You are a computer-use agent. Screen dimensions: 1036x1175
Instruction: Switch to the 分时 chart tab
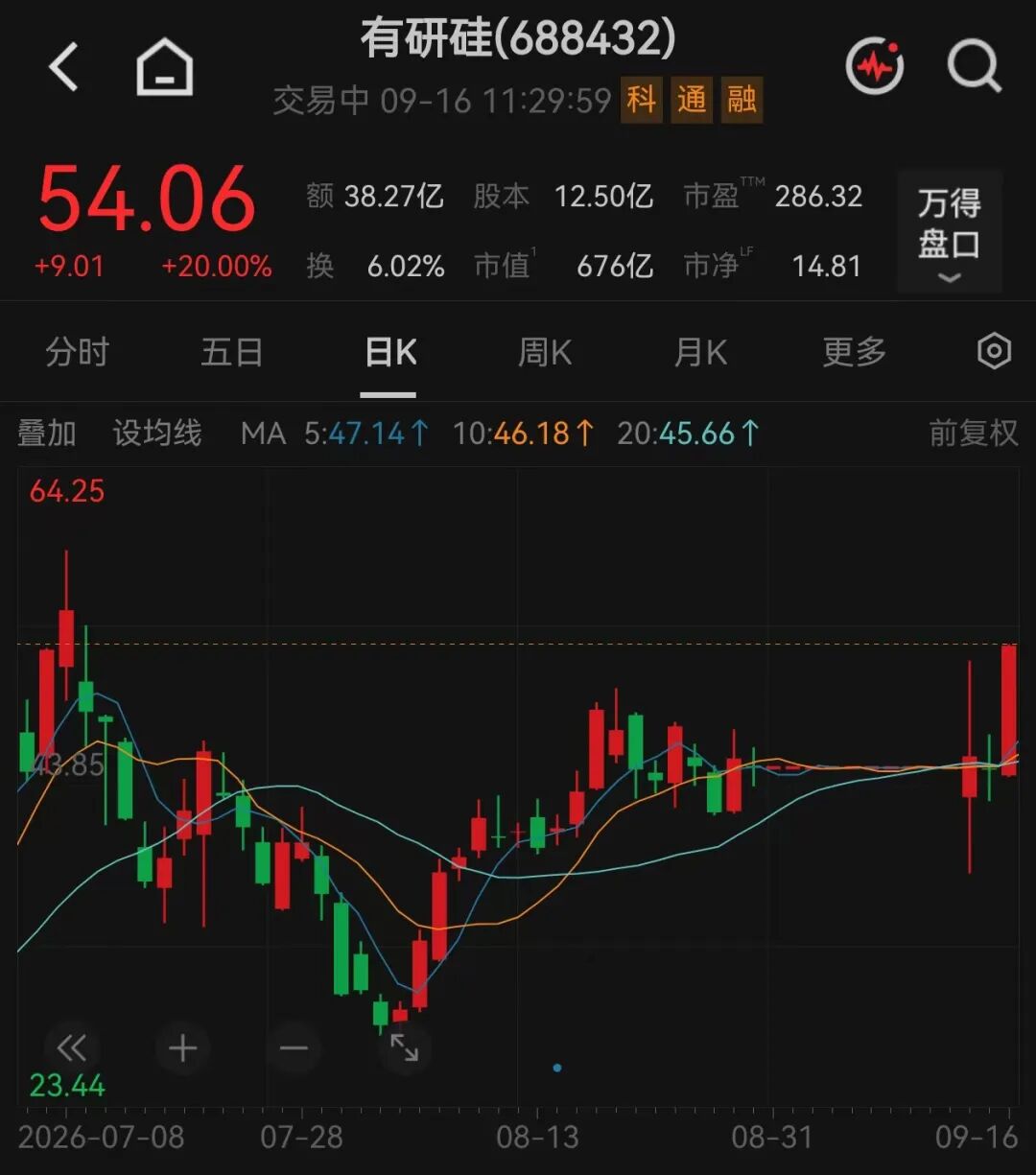click(78, 352)
